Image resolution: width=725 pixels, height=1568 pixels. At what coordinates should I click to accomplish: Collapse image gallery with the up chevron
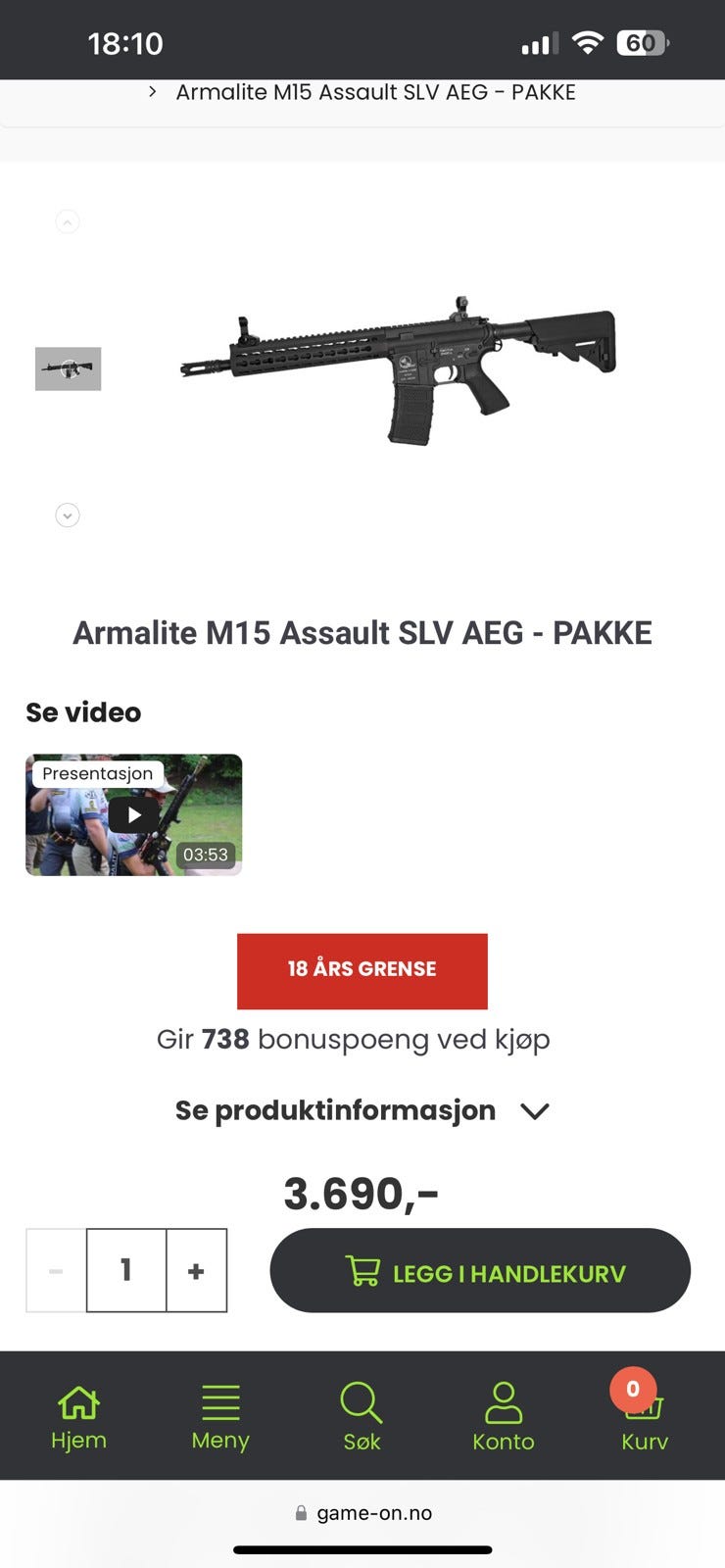coord(67,221)
